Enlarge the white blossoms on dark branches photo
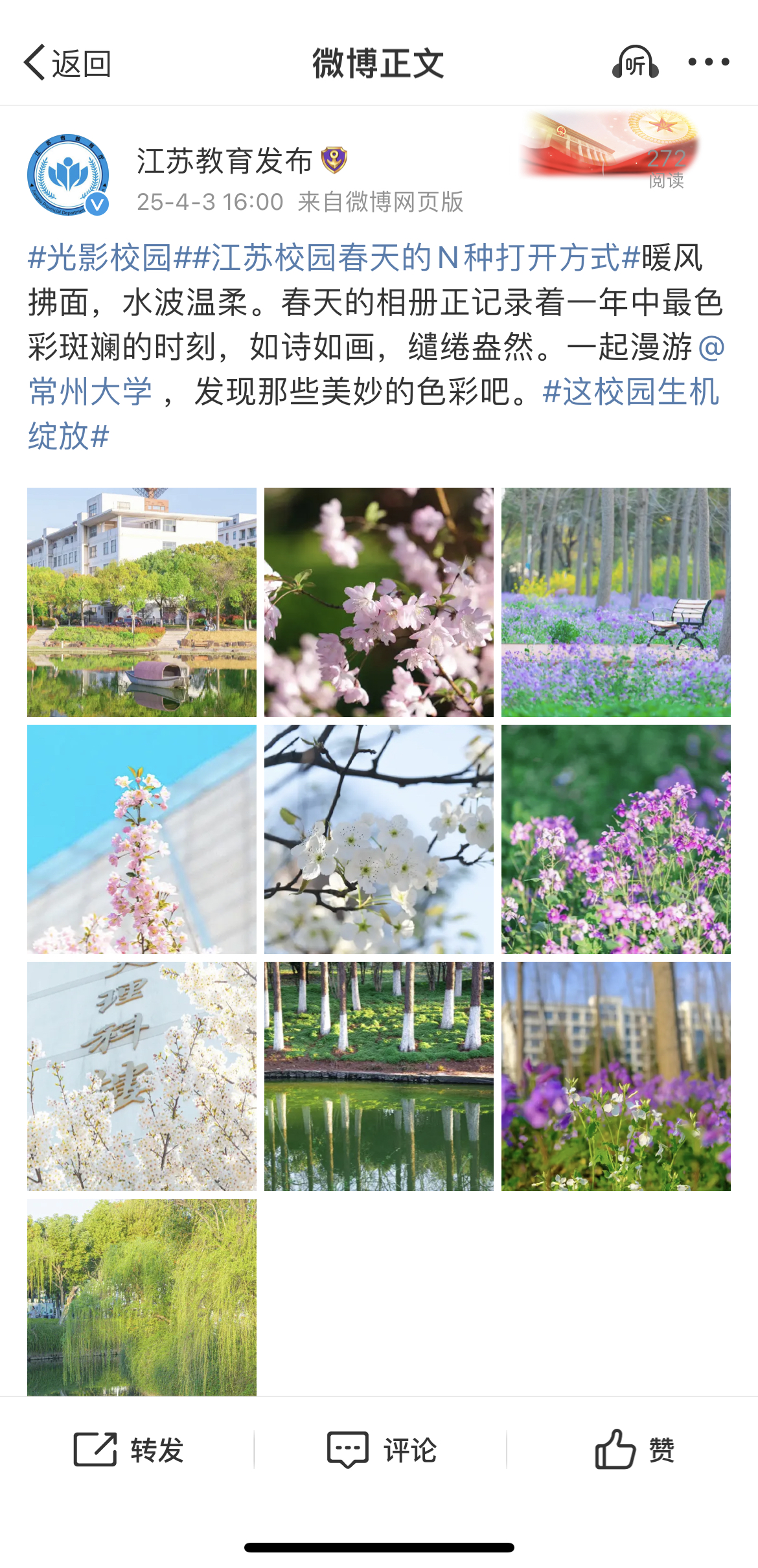 [379, 839]
